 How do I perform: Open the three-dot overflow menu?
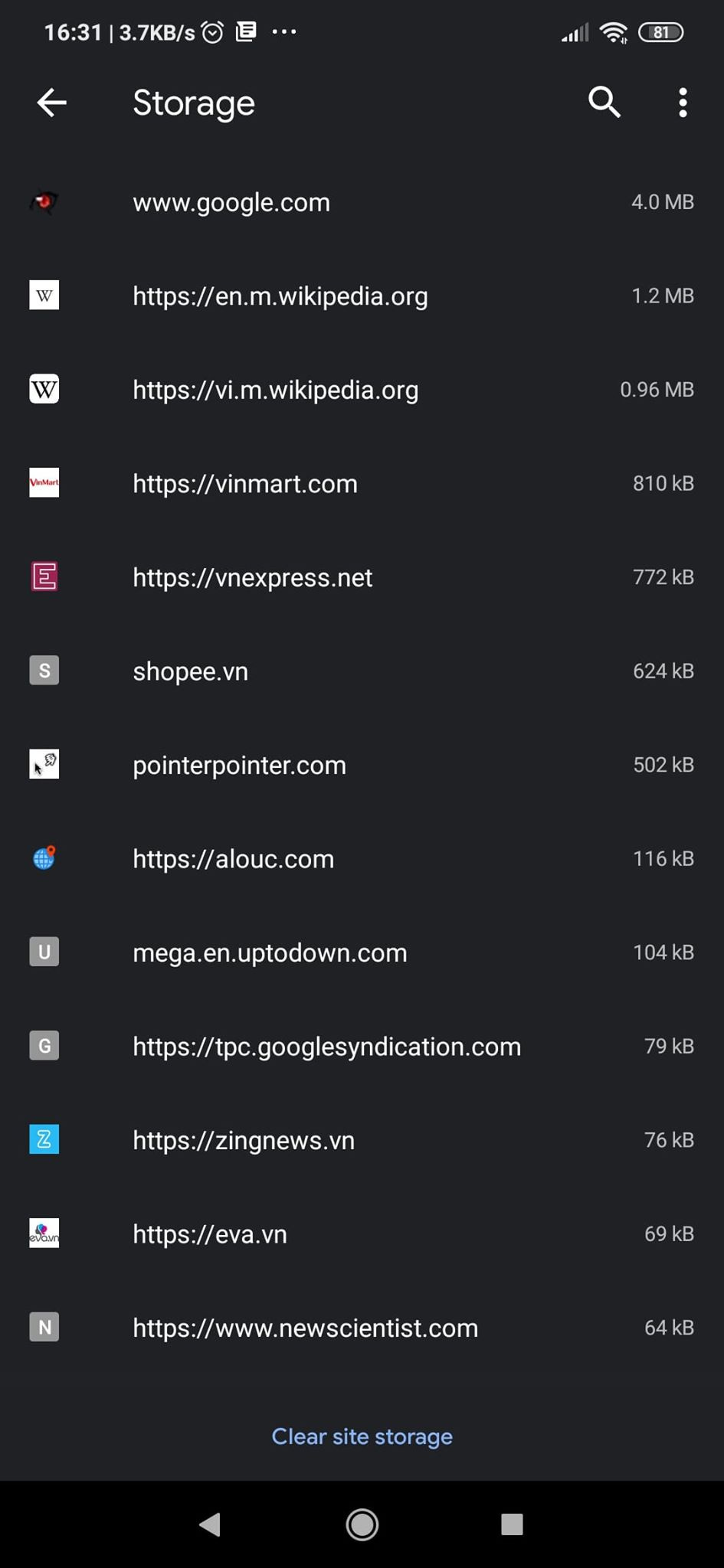tap(682, 103)
